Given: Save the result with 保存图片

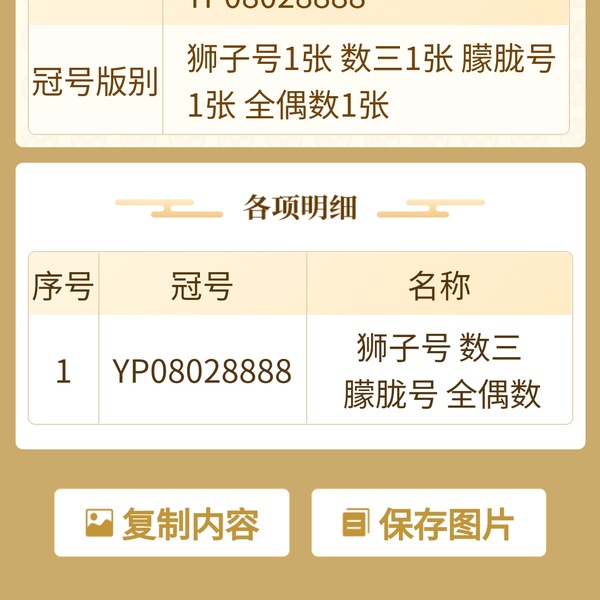Looking at the screenshot, I should coord(428,523).
